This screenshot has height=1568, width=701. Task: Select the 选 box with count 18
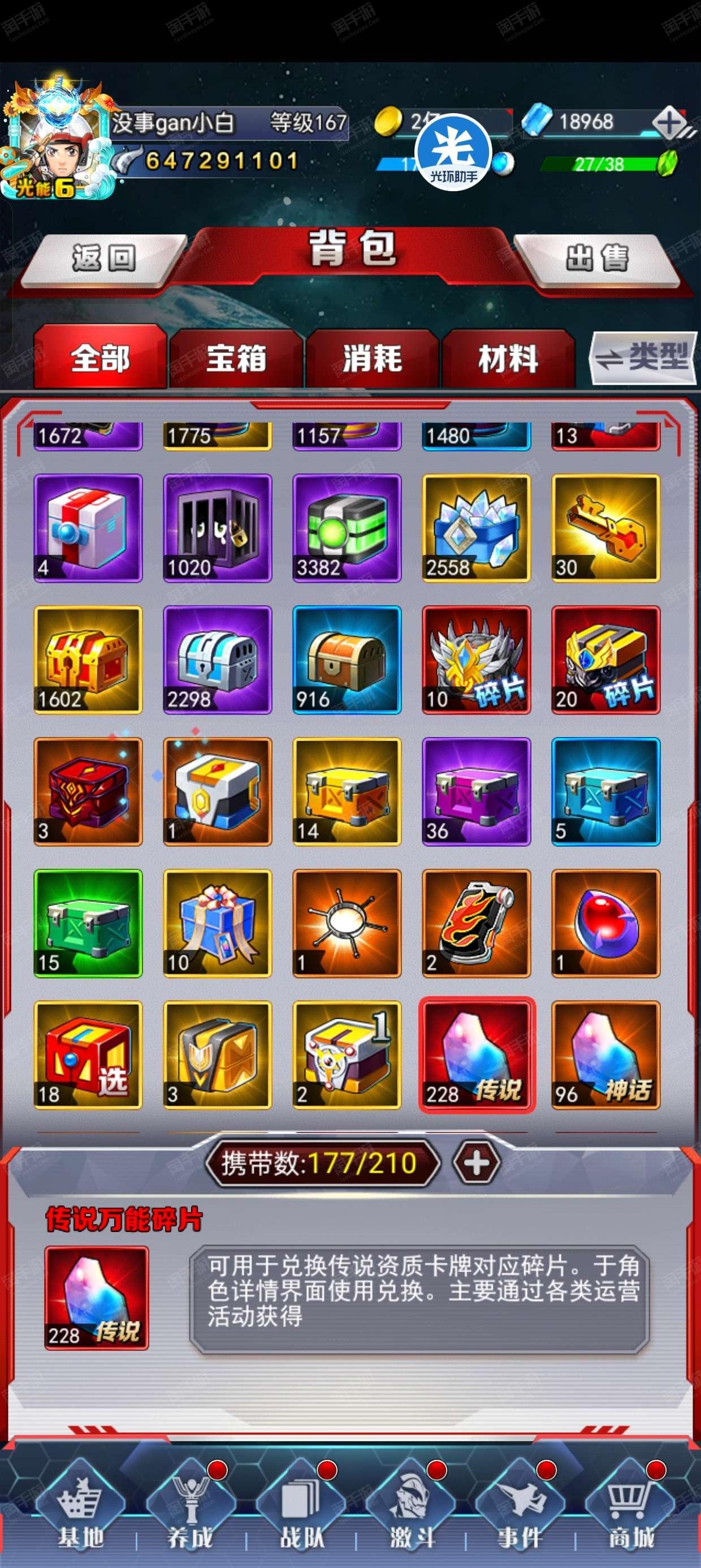(88, 1055)
